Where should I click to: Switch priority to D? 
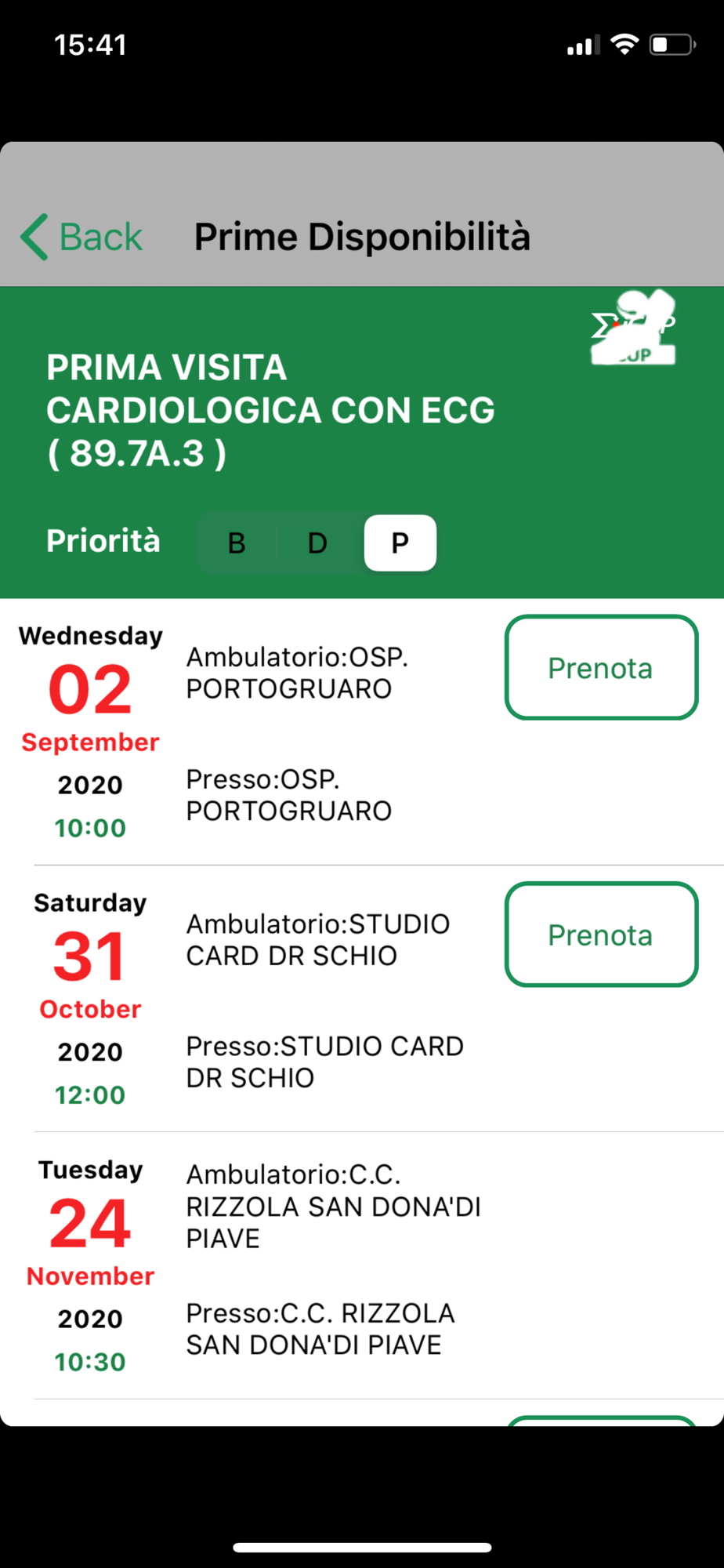(x=317, y=543)
